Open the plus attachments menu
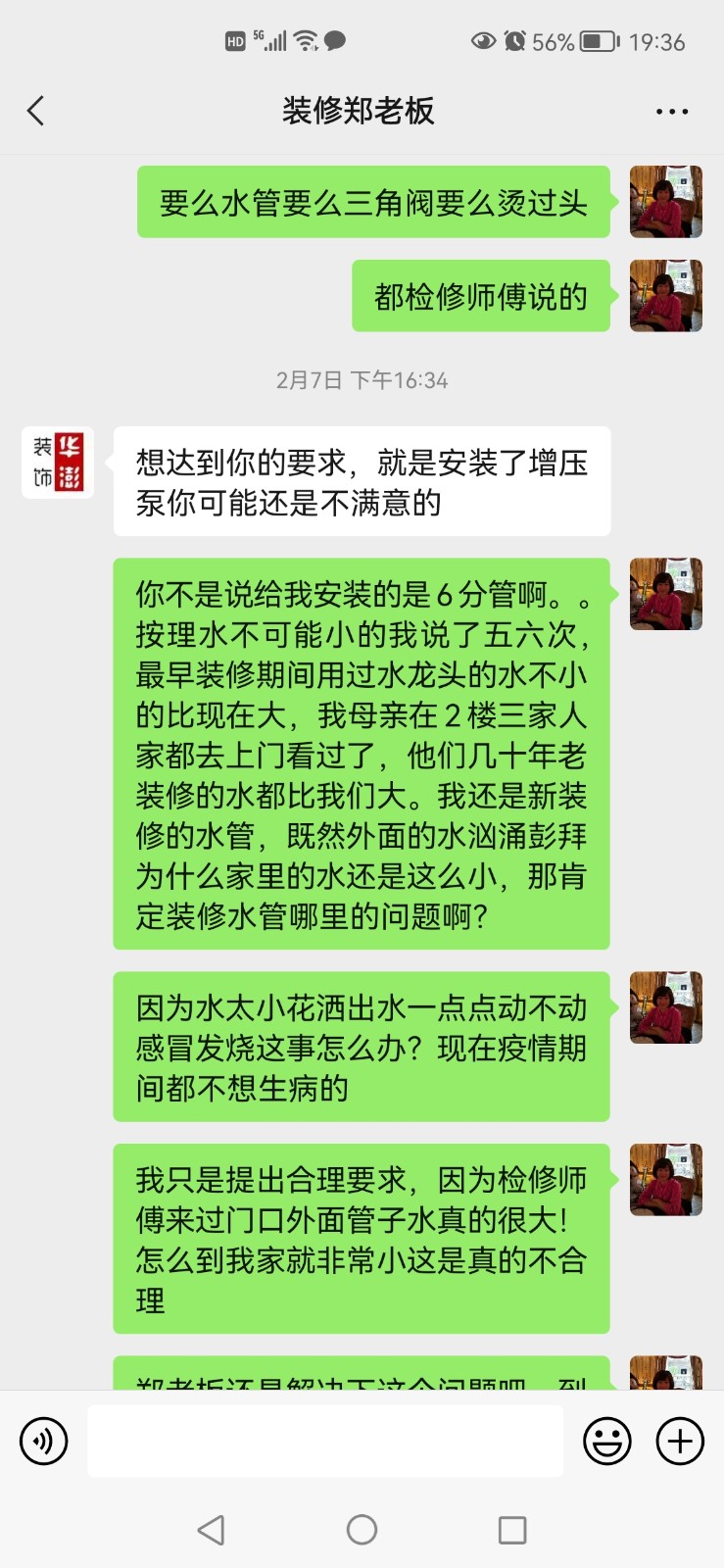Viewport: 724px width, 1568px height. pyautogui.click(x=680, y=1441)
